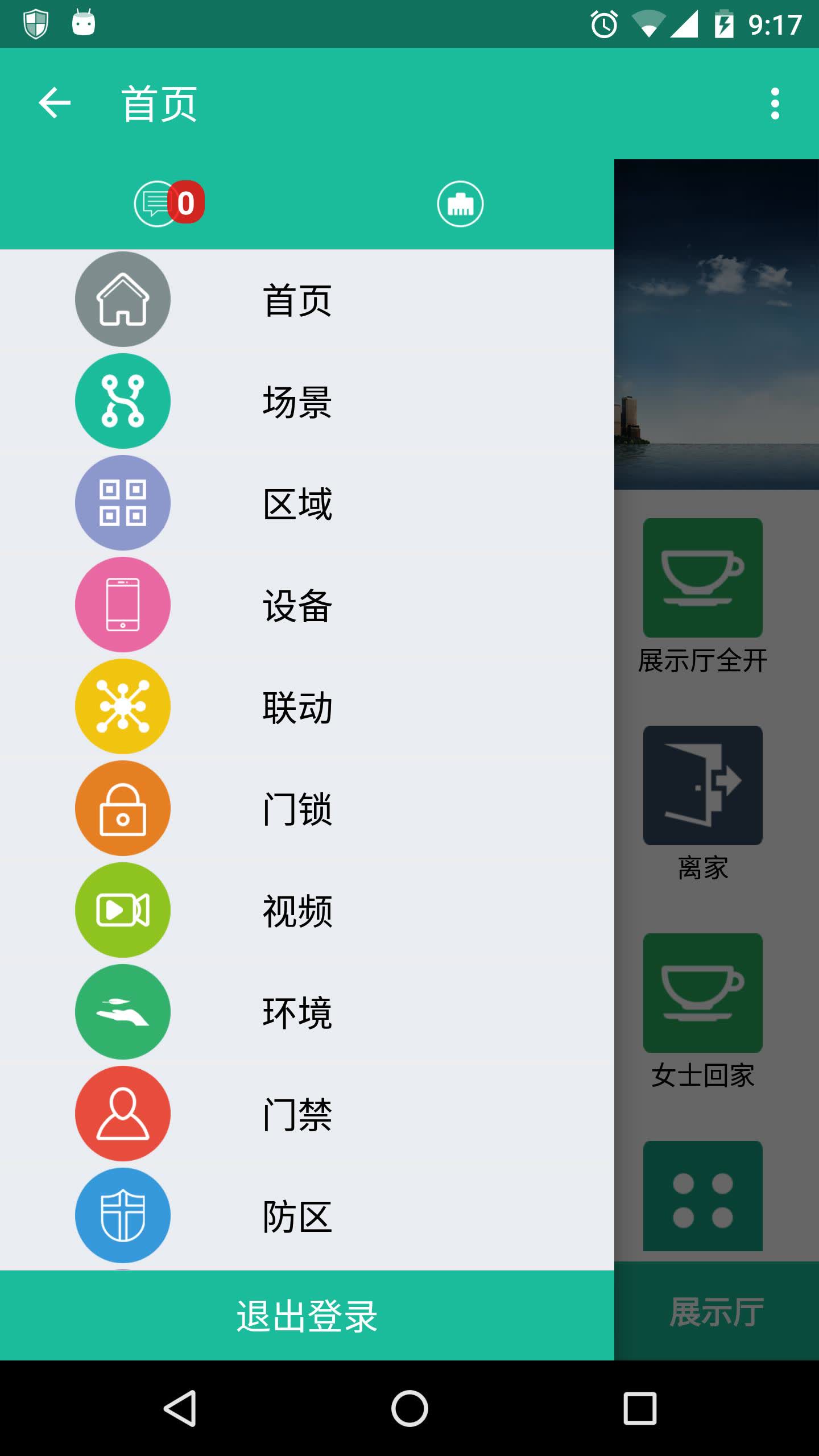This screenshot has height=1456, width=819.
Task: Click the green 视频 video camera icon
Action: [122, 910]
